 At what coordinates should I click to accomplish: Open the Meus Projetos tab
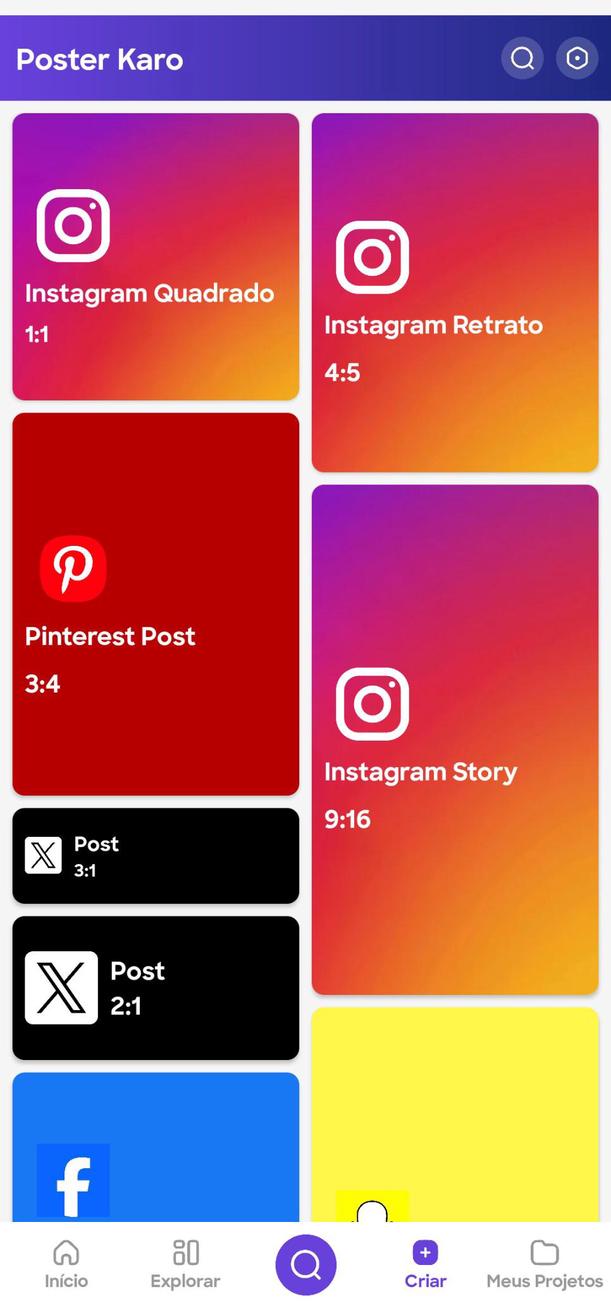pyautogui.click(x=545, y=1265)
